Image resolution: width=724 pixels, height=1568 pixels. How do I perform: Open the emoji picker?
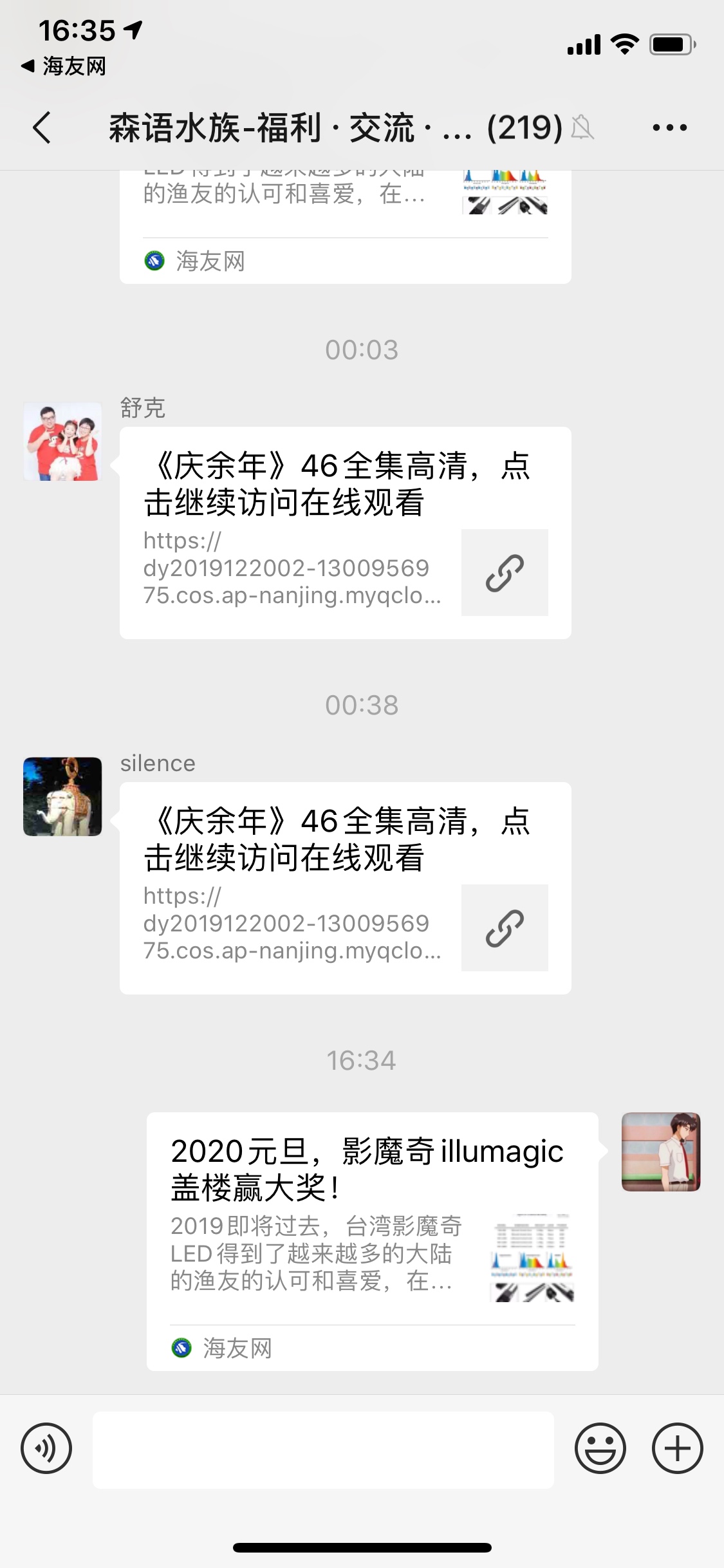pyautogui.click(x=600, y=1448)
